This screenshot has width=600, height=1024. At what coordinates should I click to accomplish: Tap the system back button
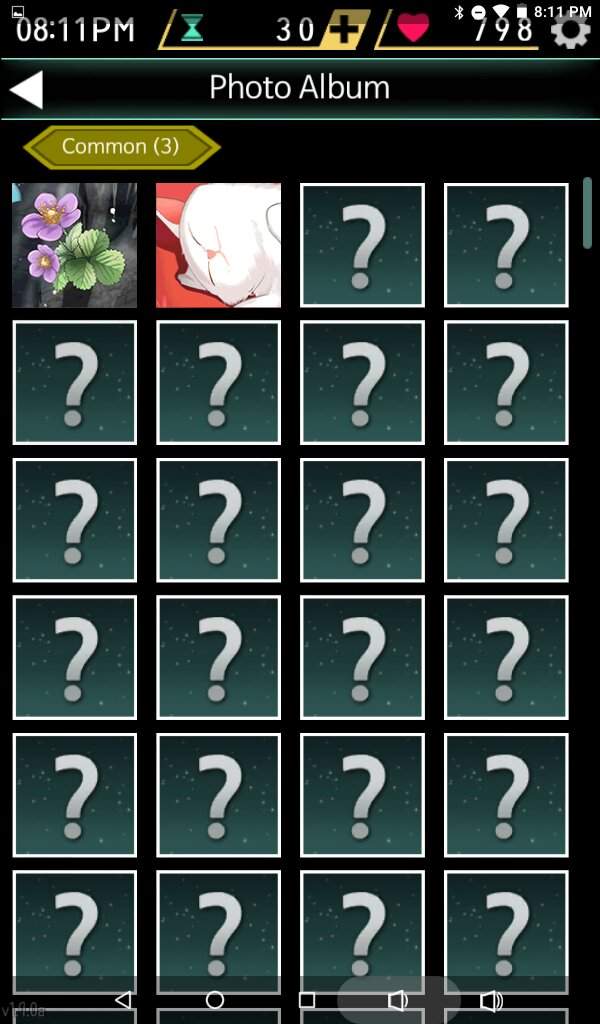tap(123, 1000)
